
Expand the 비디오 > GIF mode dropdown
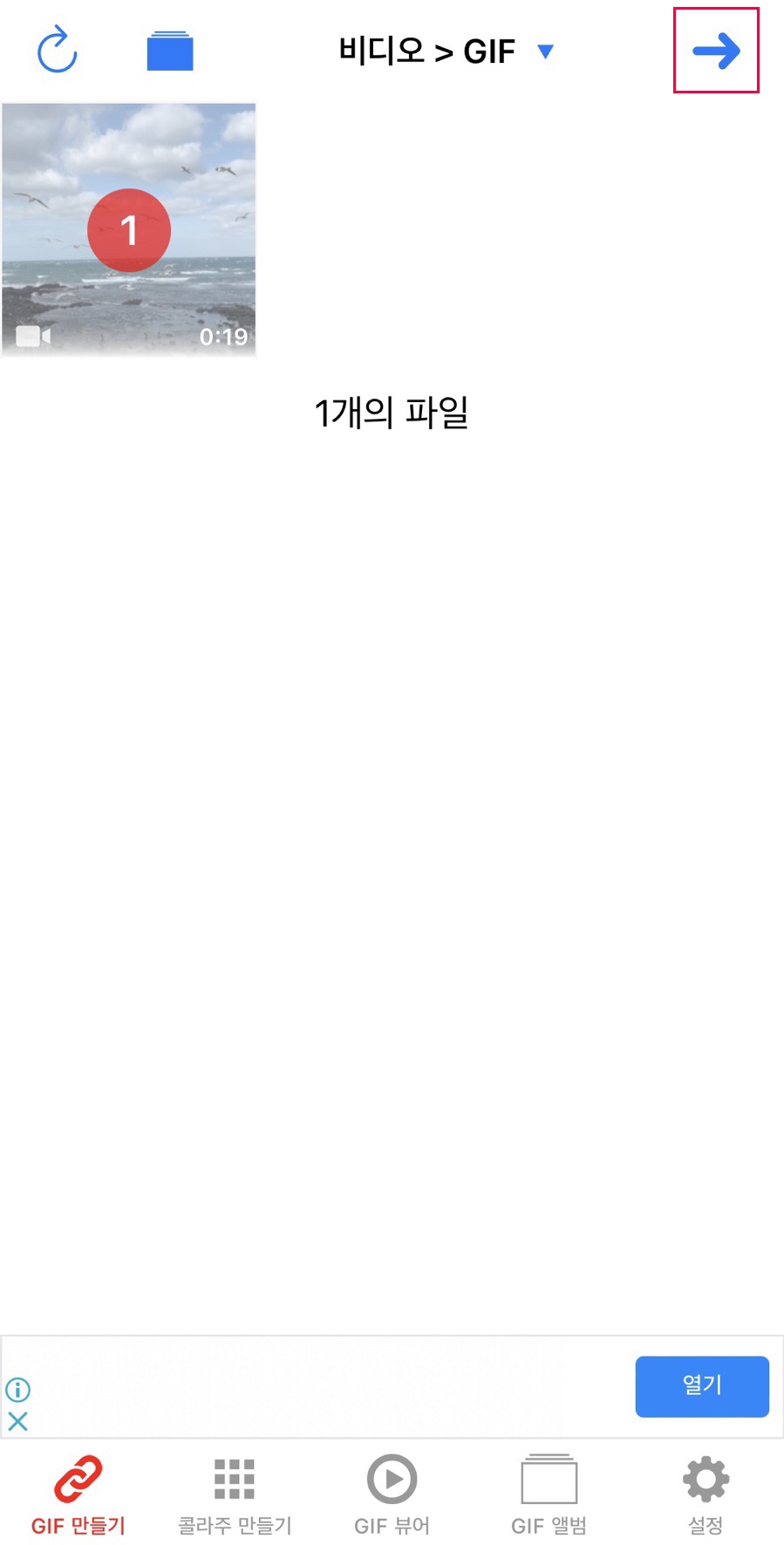pyautogui.click(x=446, y=51)
